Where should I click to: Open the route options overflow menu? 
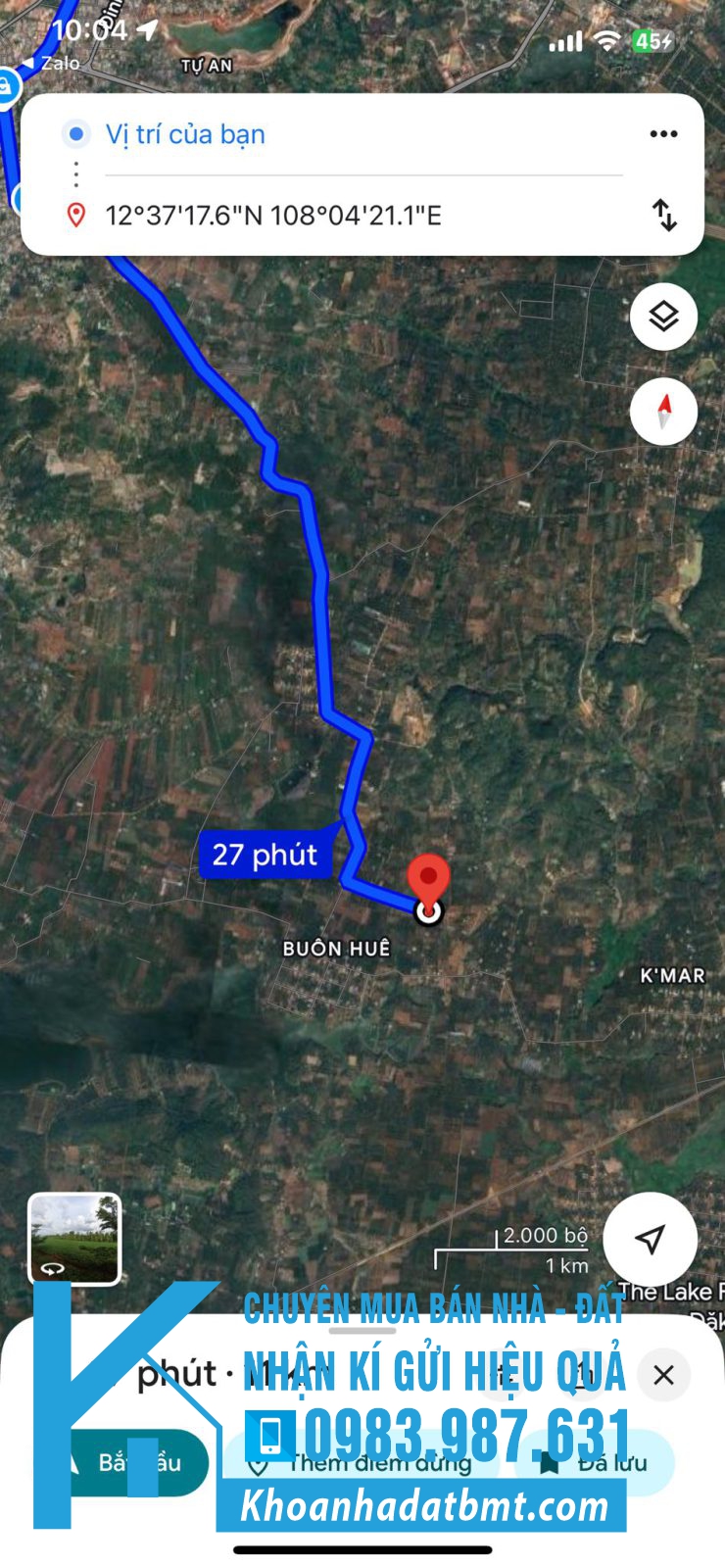tap(663, 134)
